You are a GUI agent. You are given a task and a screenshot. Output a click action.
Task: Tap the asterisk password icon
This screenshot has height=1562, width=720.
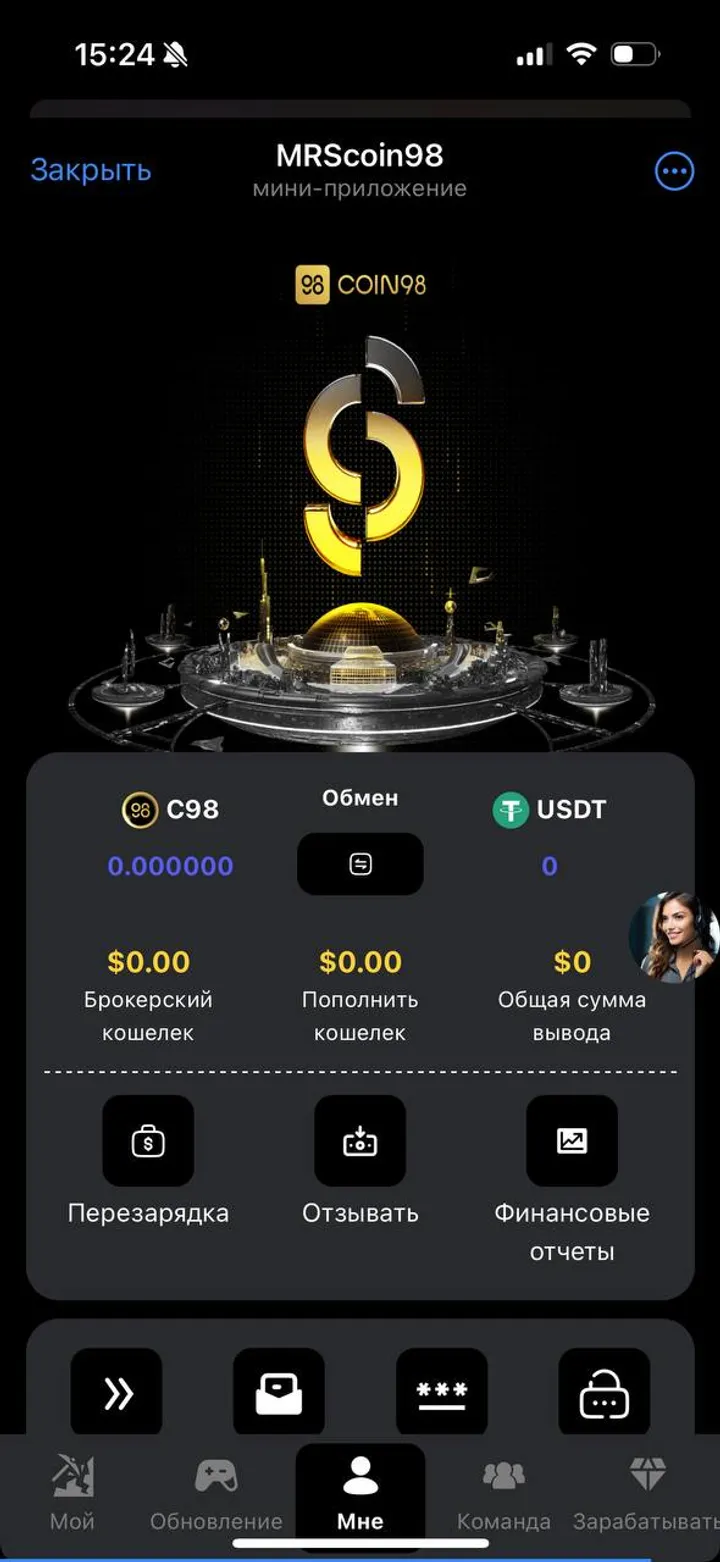click(441, 1392)
